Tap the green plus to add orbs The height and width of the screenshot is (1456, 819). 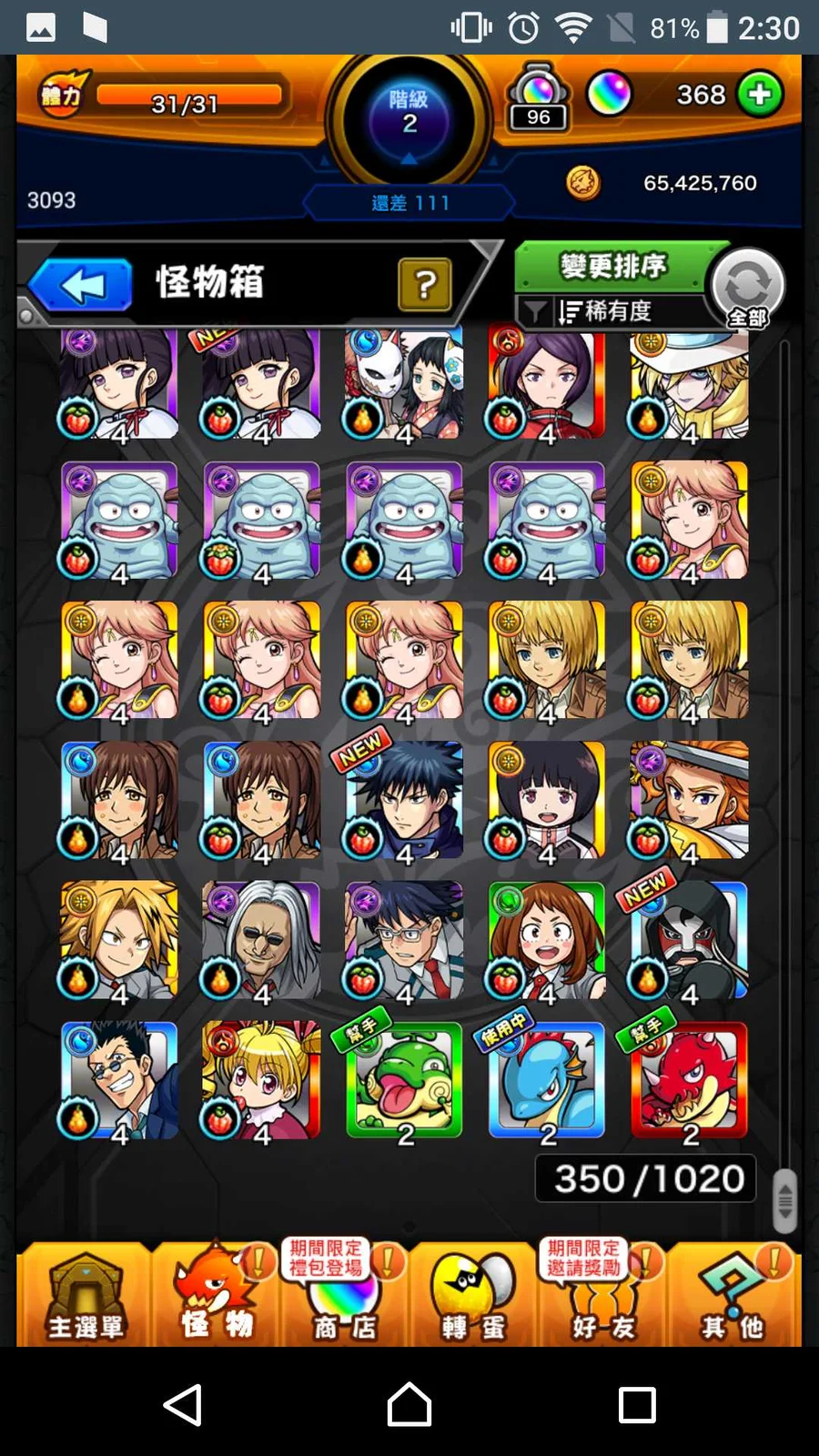coord(760,94)
